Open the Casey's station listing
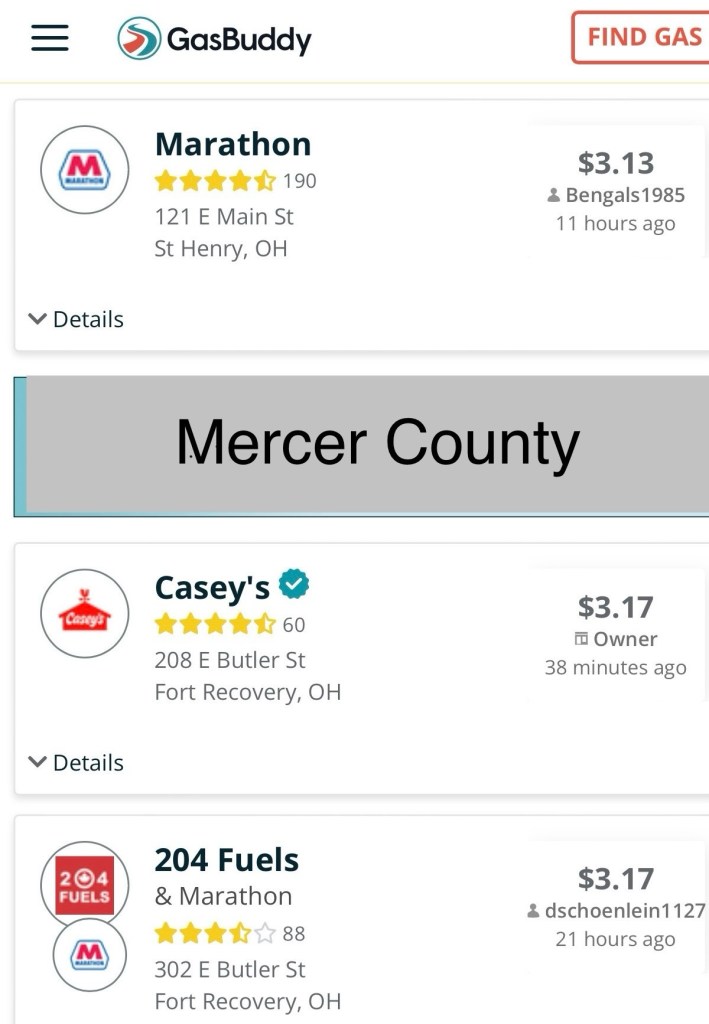Viewport: 709px width, 1024px height. click(212, 588)
